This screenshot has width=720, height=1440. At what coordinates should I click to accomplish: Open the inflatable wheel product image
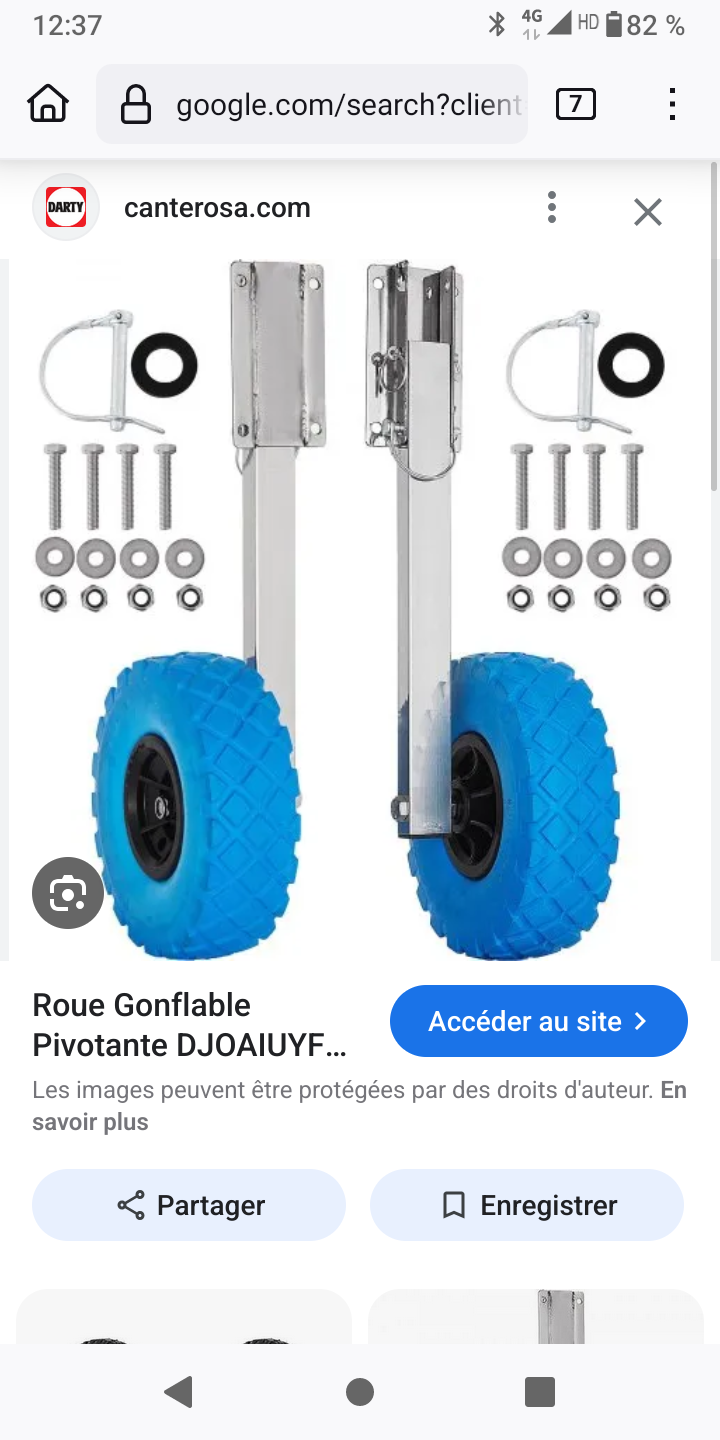coord(360,610)
